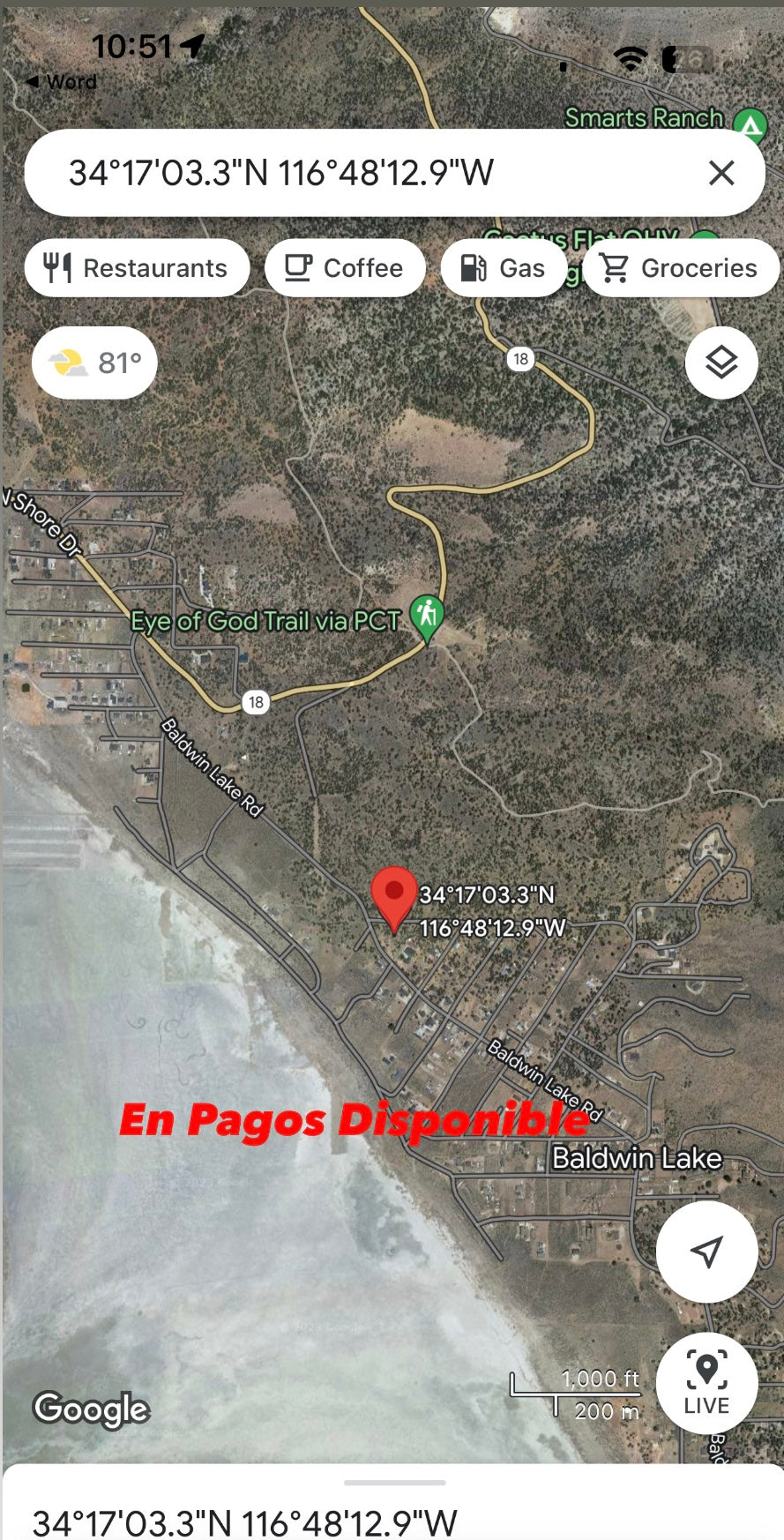Choose the Groceries chip

click(x=680, y=268)
